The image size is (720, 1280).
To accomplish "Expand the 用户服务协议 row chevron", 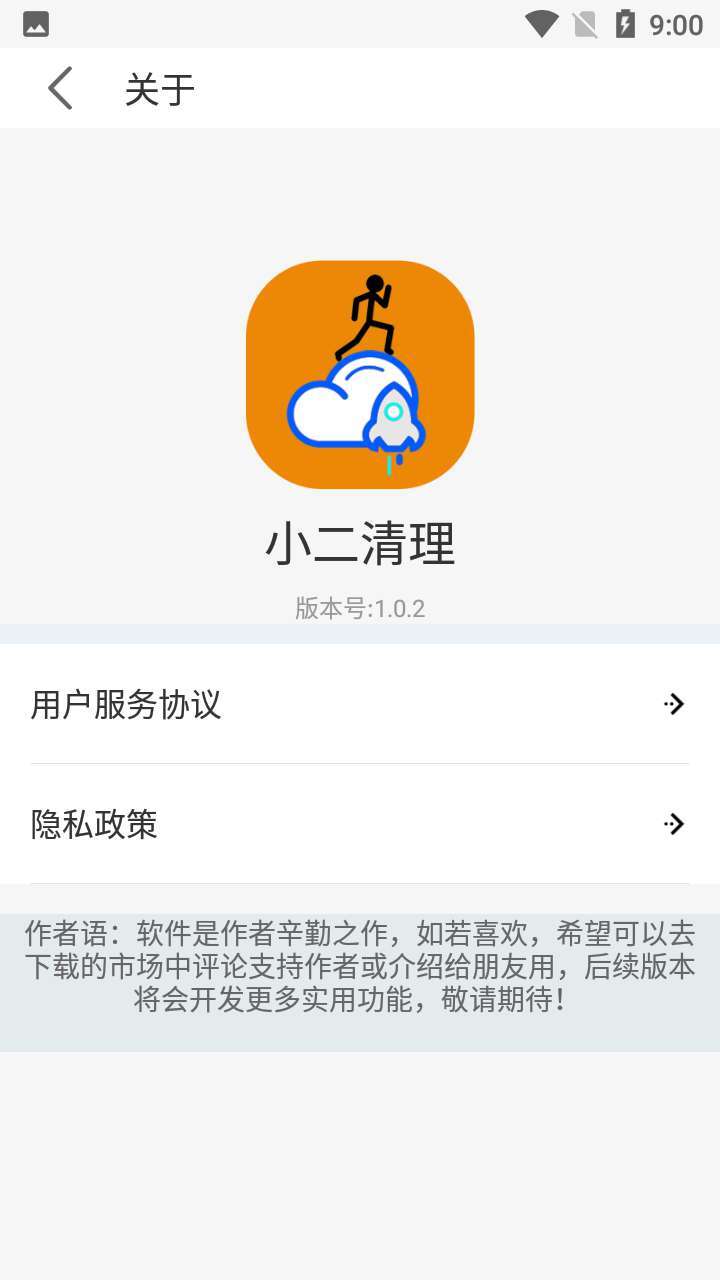I will click(x=676, y=704).
